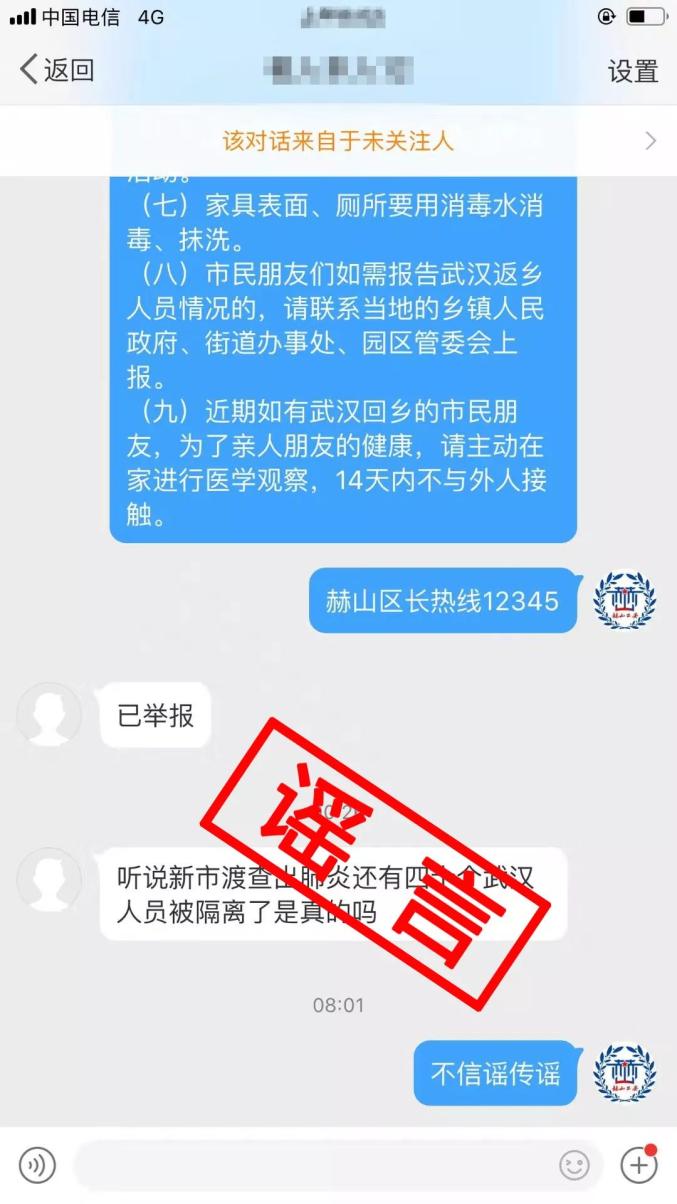Go back using the 返回 button
Image resolution: width=677 pixels, height=1204 pixels.
tap(57, 70)
